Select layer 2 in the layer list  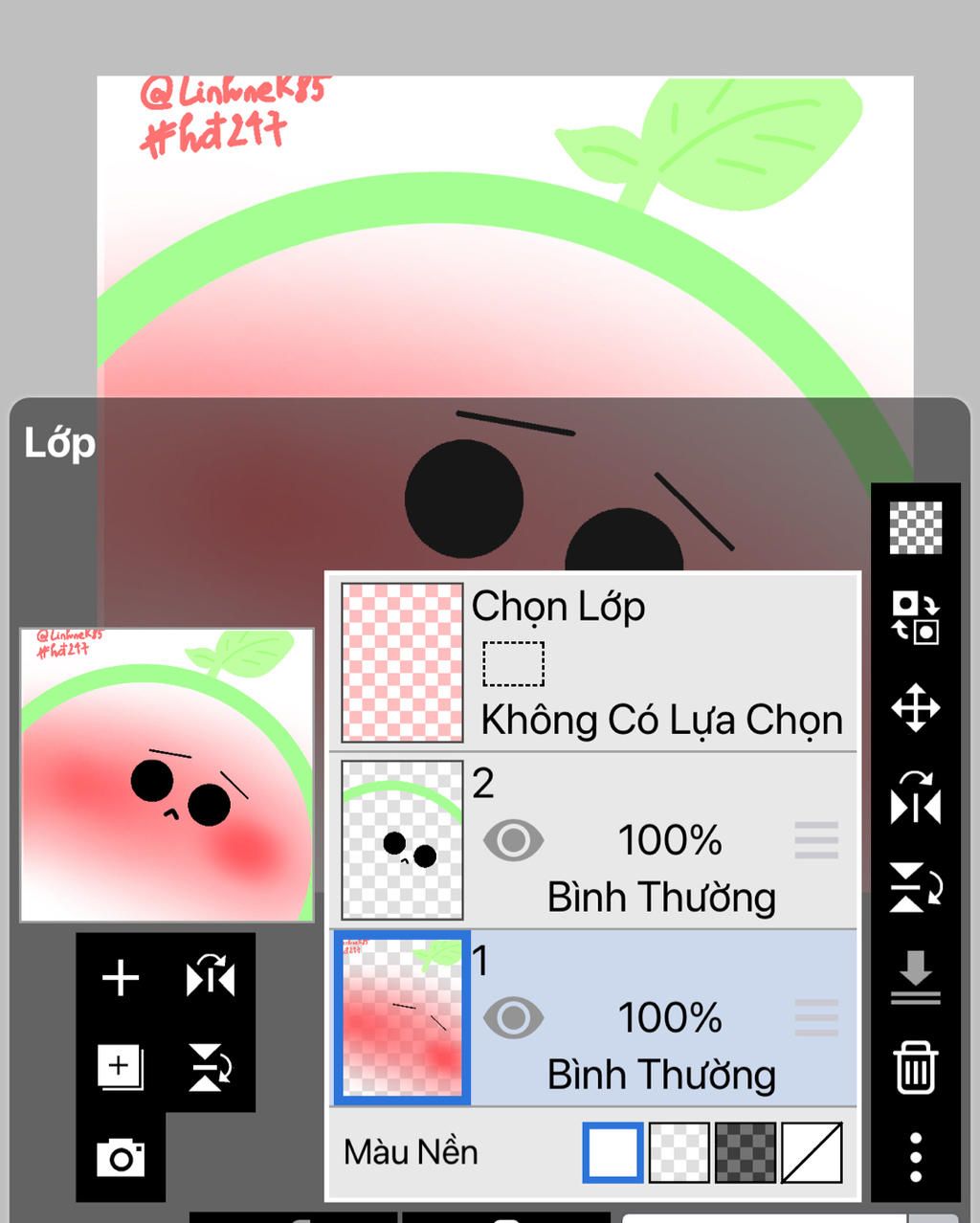click(660, 842)
